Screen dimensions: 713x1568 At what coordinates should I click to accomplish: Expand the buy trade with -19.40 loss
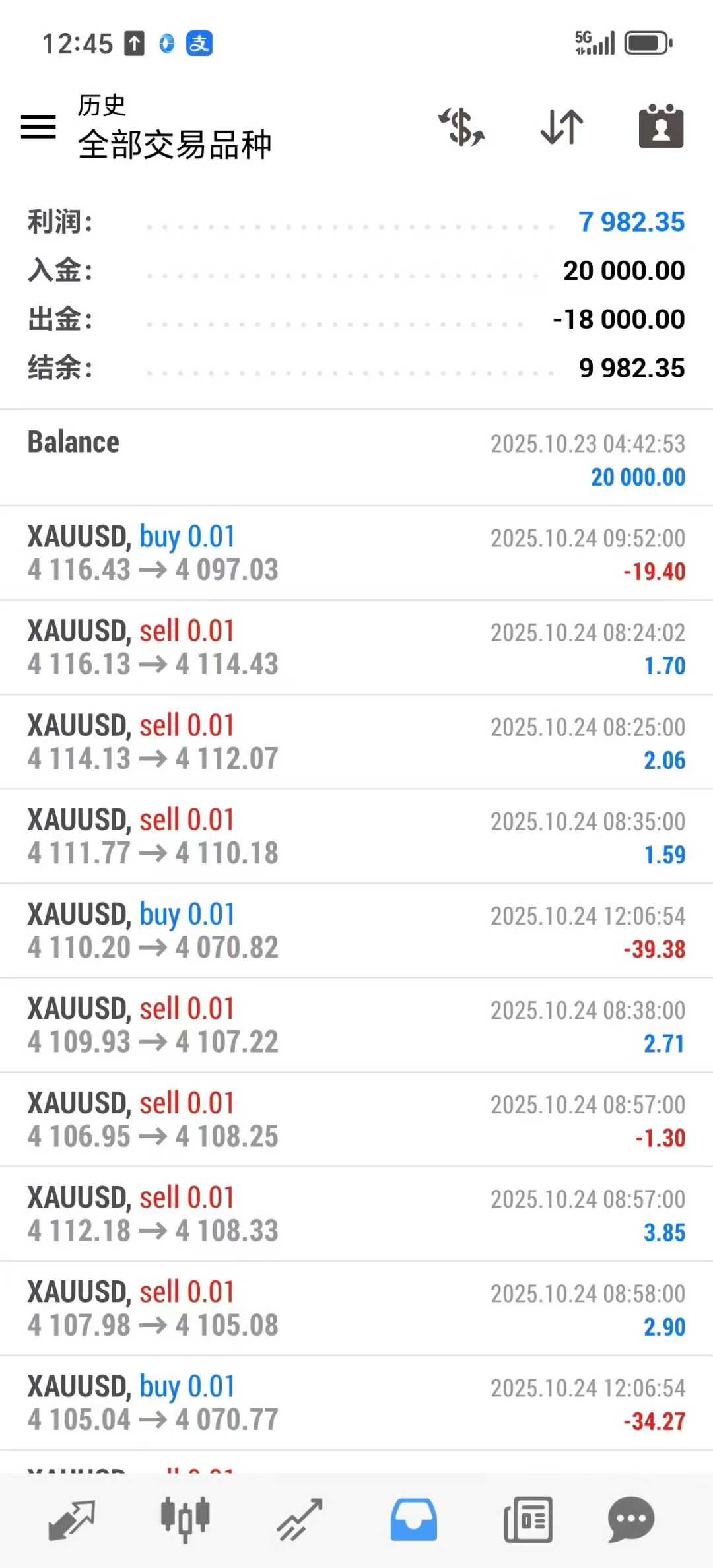(x=356, y=553)
